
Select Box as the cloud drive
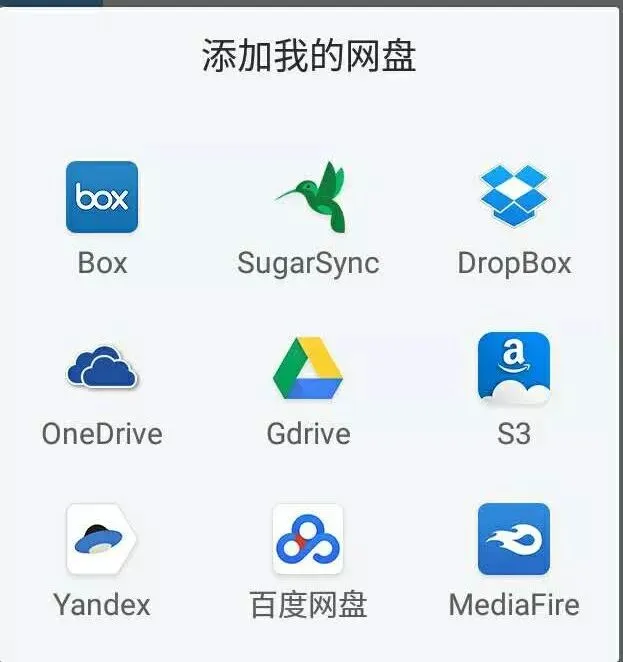click(x=102, y=197)
